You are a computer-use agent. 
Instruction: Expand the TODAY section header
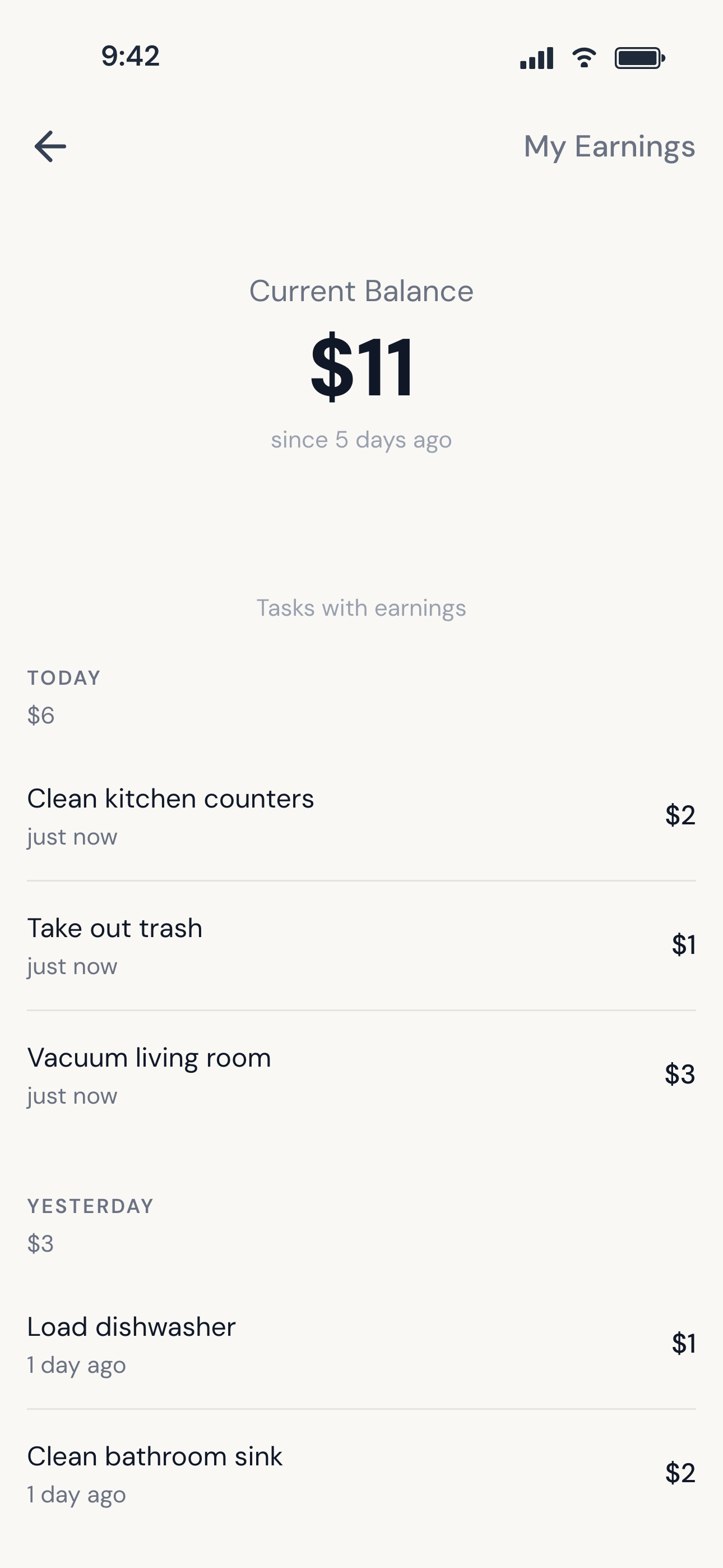pos(63,677)
